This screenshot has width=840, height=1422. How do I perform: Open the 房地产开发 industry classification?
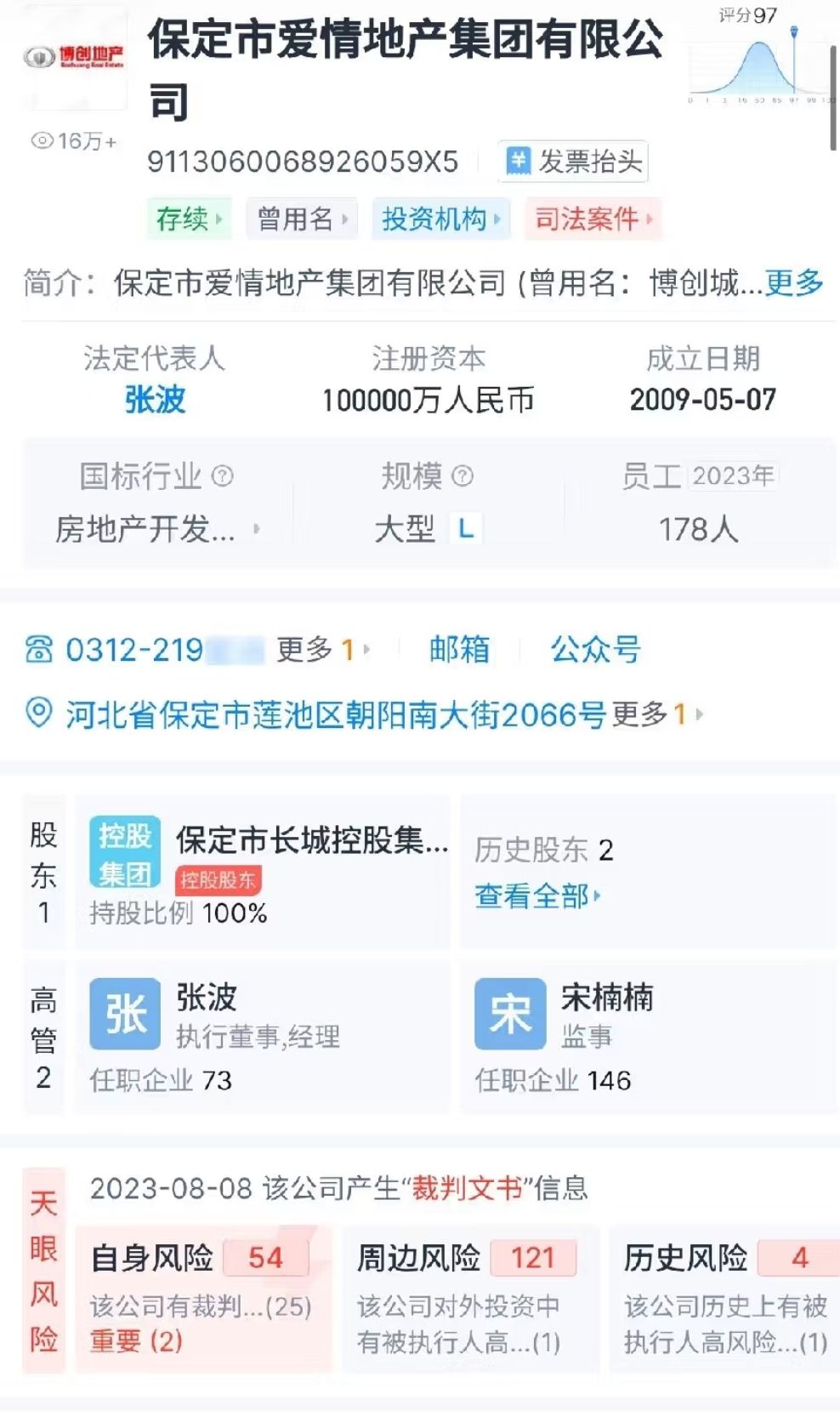coord(157,529)
